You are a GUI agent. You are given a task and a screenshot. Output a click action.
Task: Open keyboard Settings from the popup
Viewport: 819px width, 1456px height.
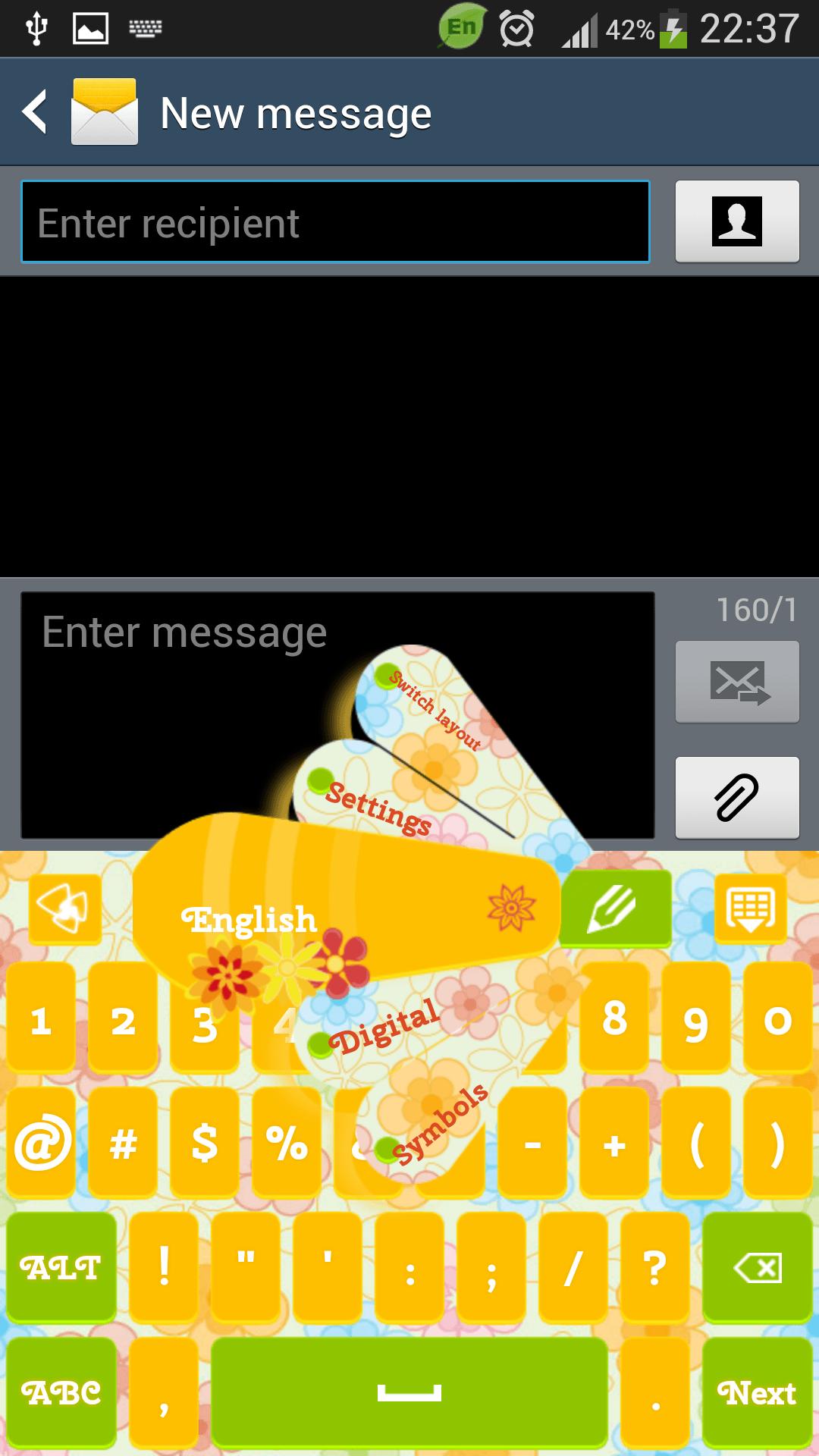[378, 807]
